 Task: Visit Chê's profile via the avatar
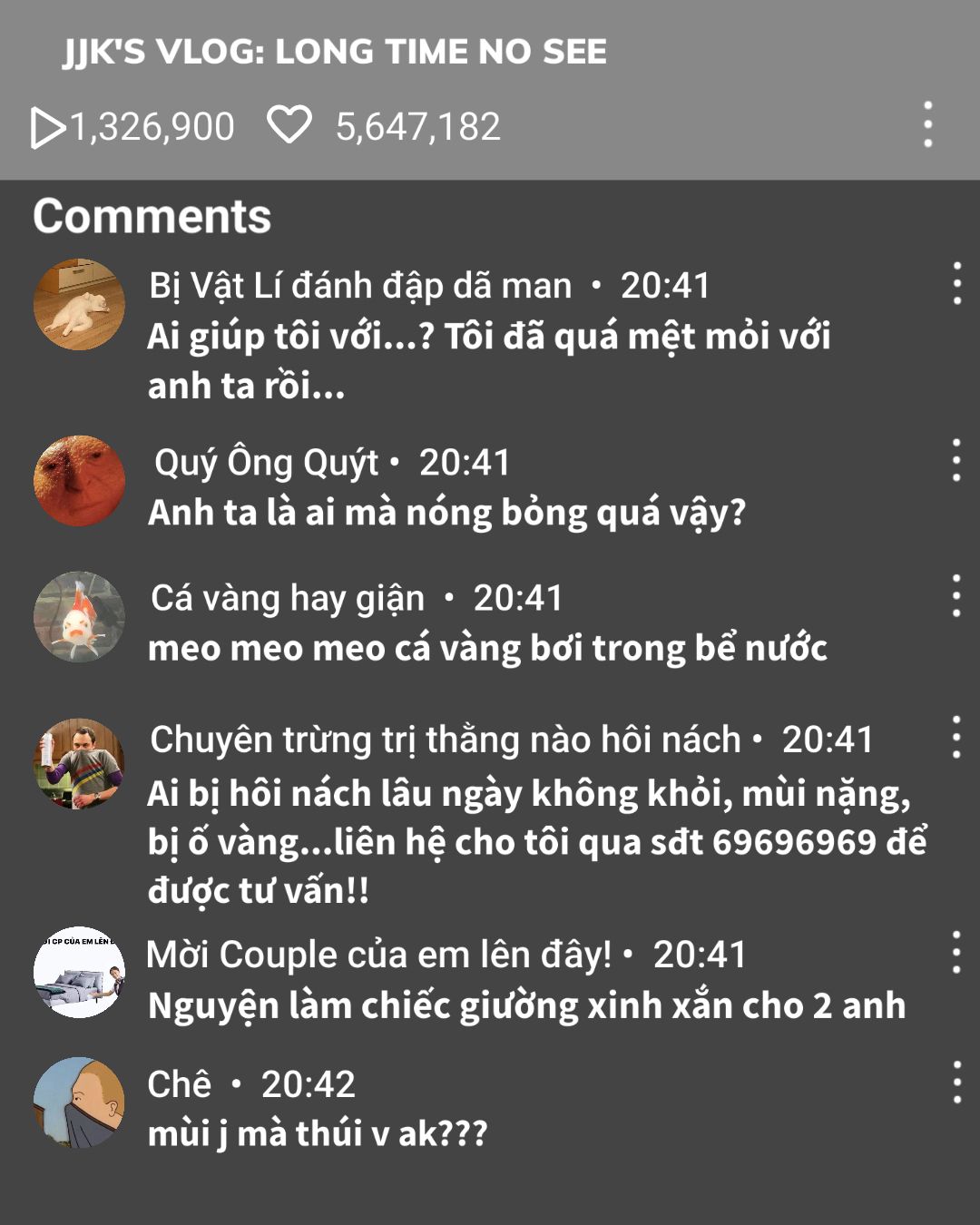[x=79, y=1102]
